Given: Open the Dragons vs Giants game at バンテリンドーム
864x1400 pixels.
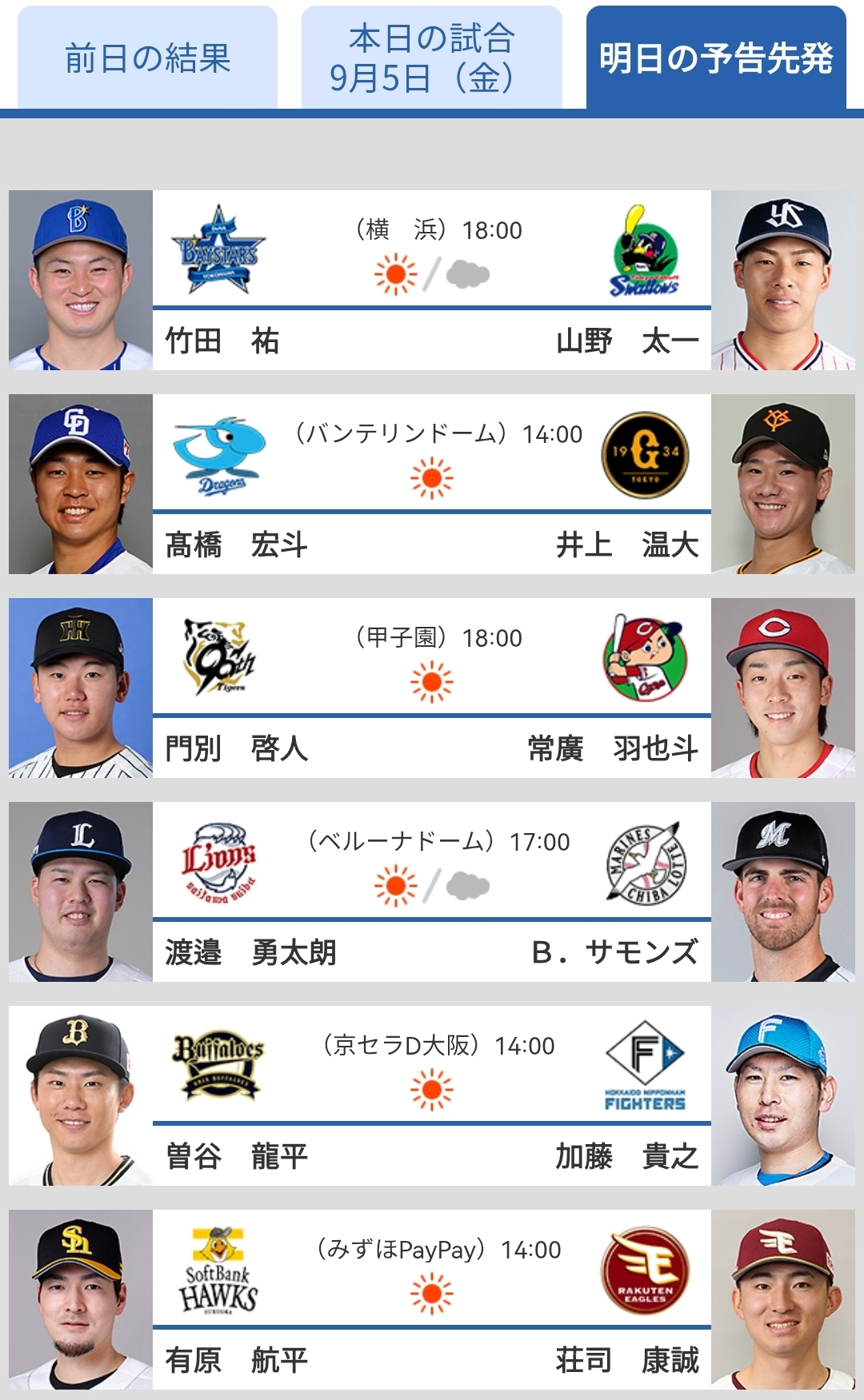Looking at the screenshot, I should 432,484.
